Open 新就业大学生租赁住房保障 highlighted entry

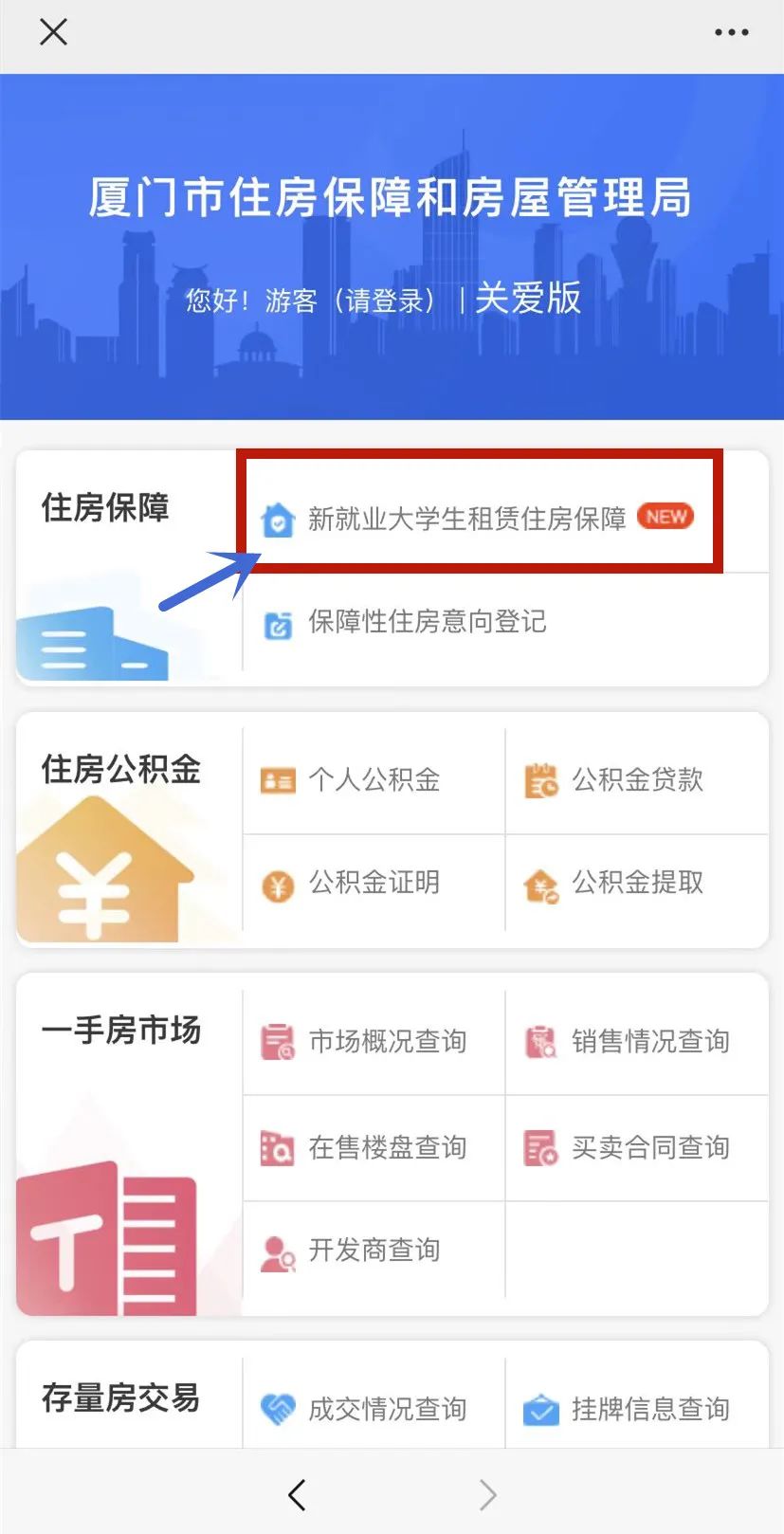coord(468,520)
